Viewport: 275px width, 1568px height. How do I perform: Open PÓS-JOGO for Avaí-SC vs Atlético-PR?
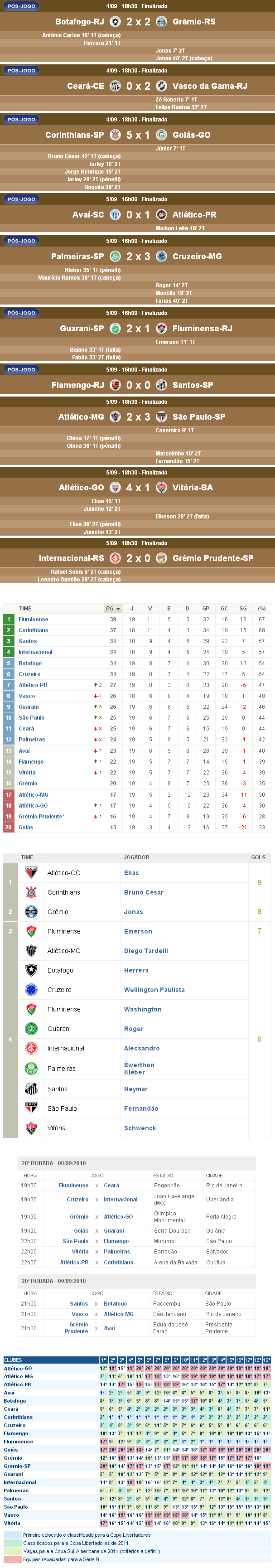[x=21, y=199]
